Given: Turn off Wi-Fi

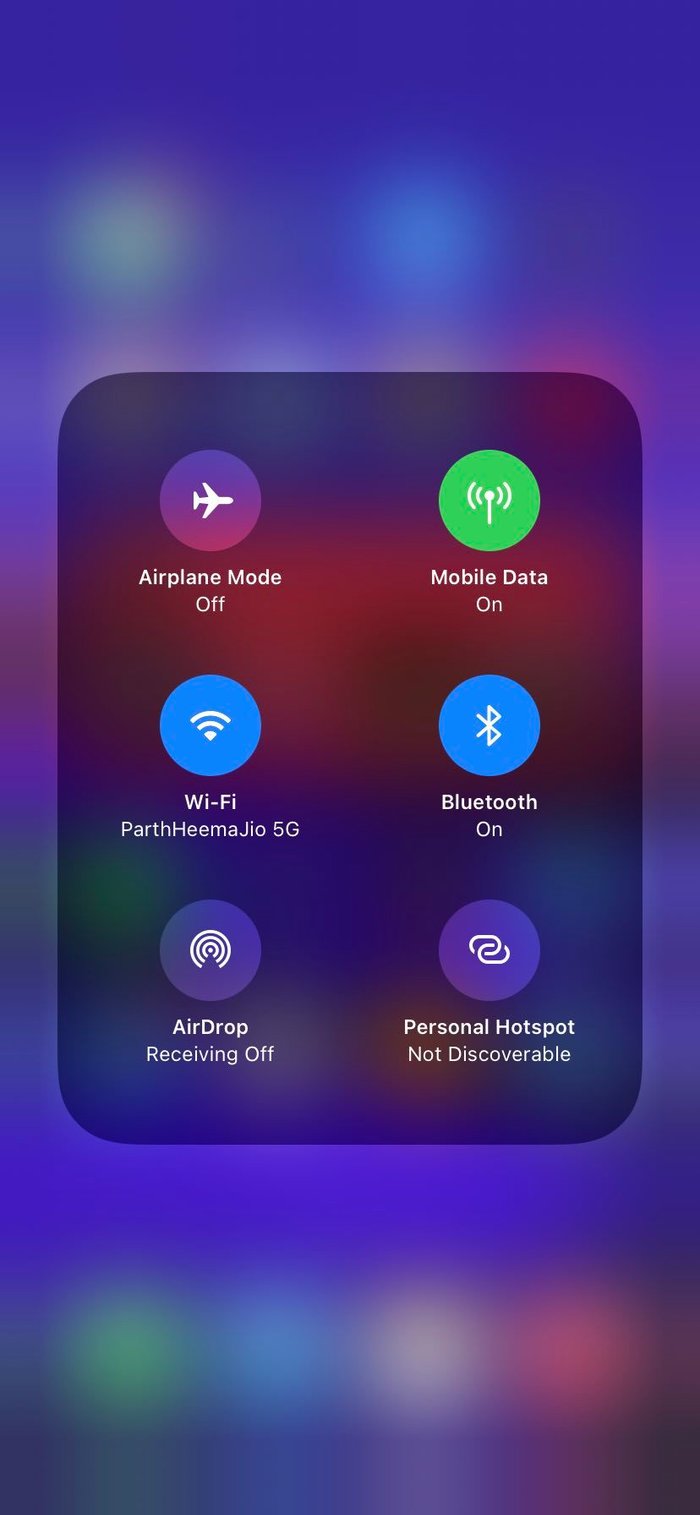Looking at the screenshot, I should [x=210, y=725].
